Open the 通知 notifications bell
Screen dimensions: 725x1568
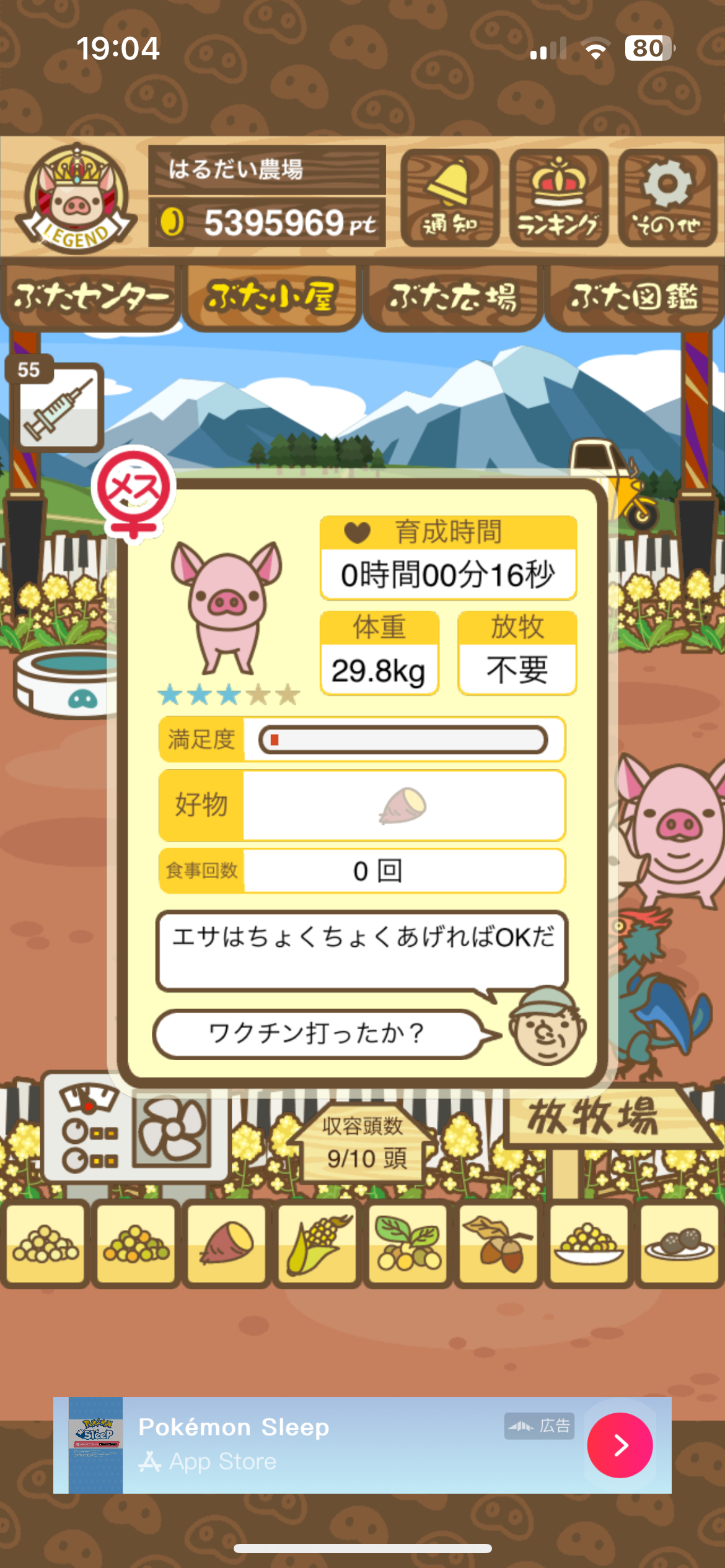point(450,198)
